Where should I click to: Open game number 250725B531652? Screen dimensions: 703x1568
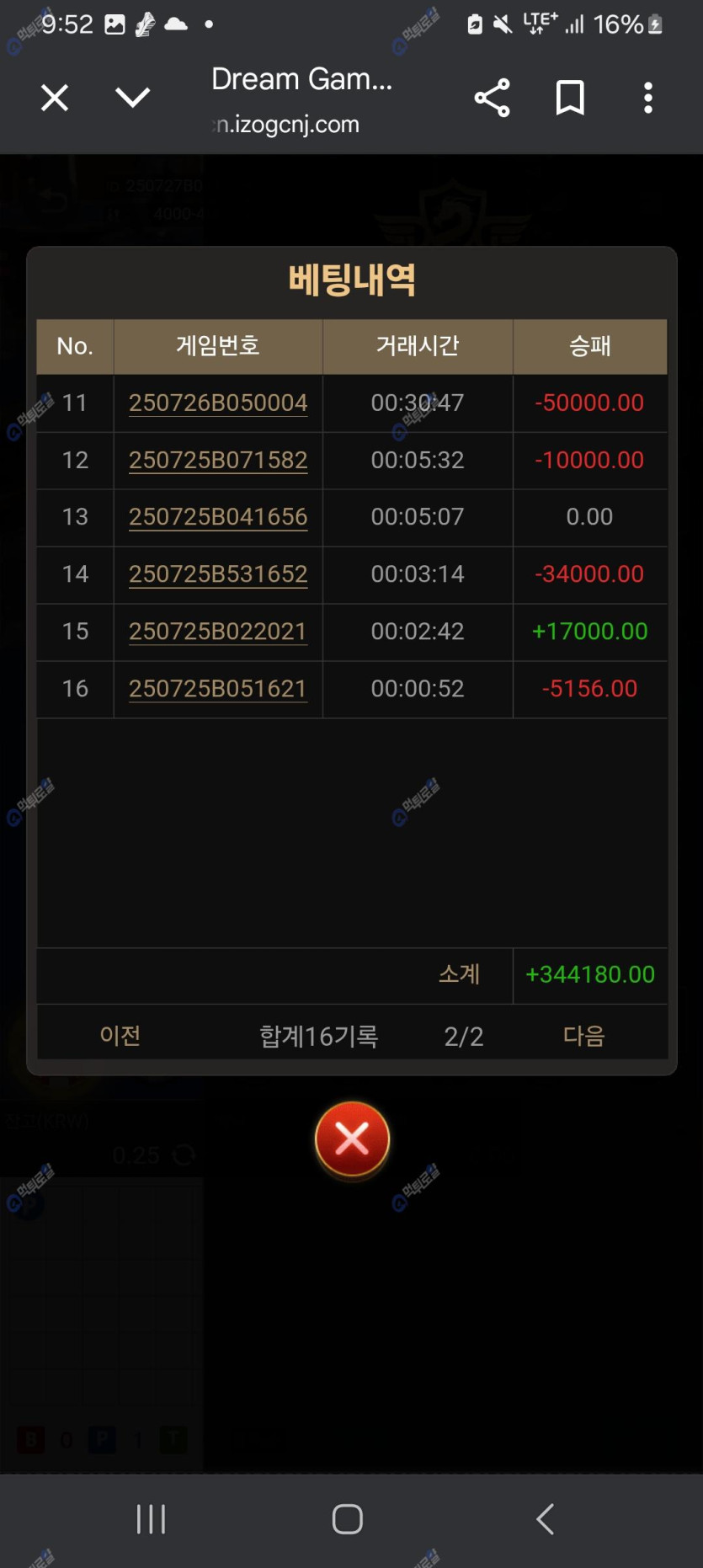(x=218, y=573)
